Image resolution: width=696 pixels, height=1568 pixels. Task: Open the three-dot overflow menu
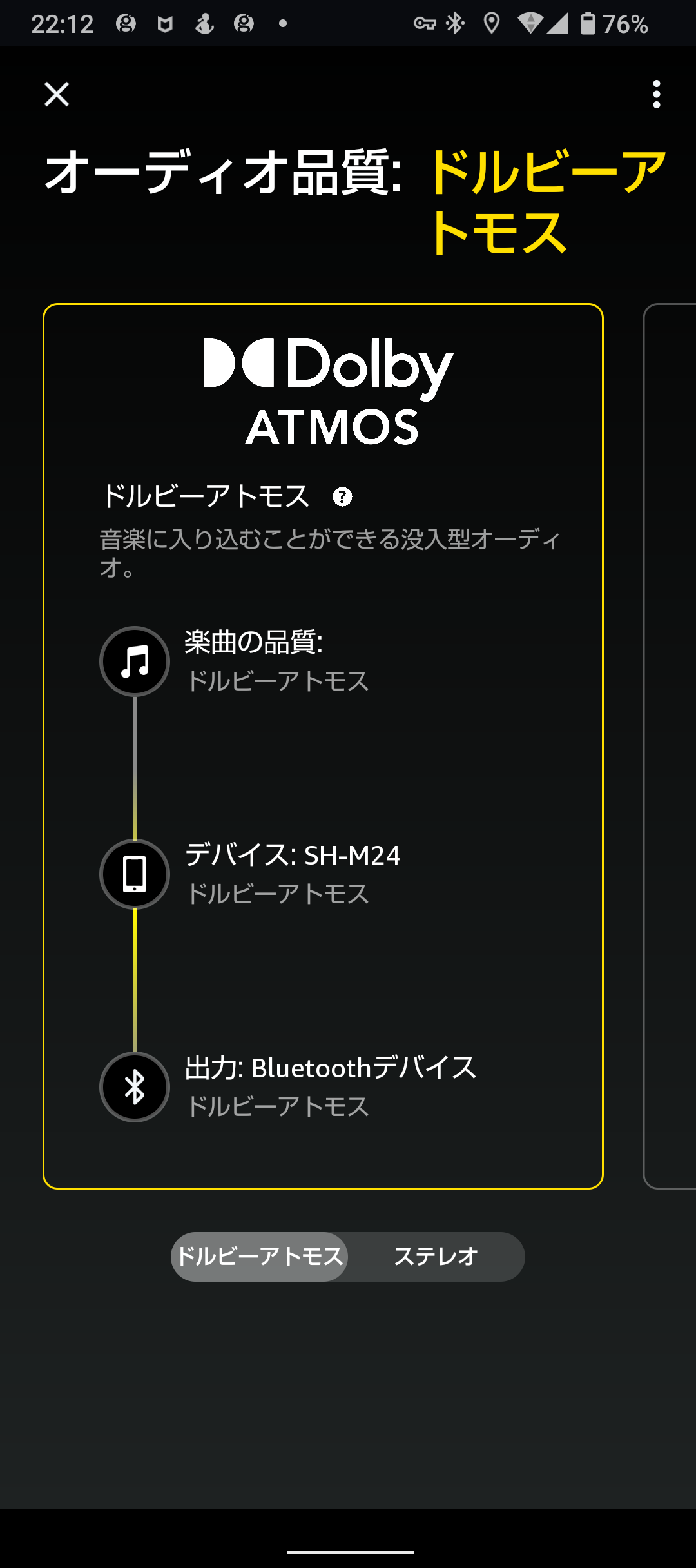coord(656,94)
